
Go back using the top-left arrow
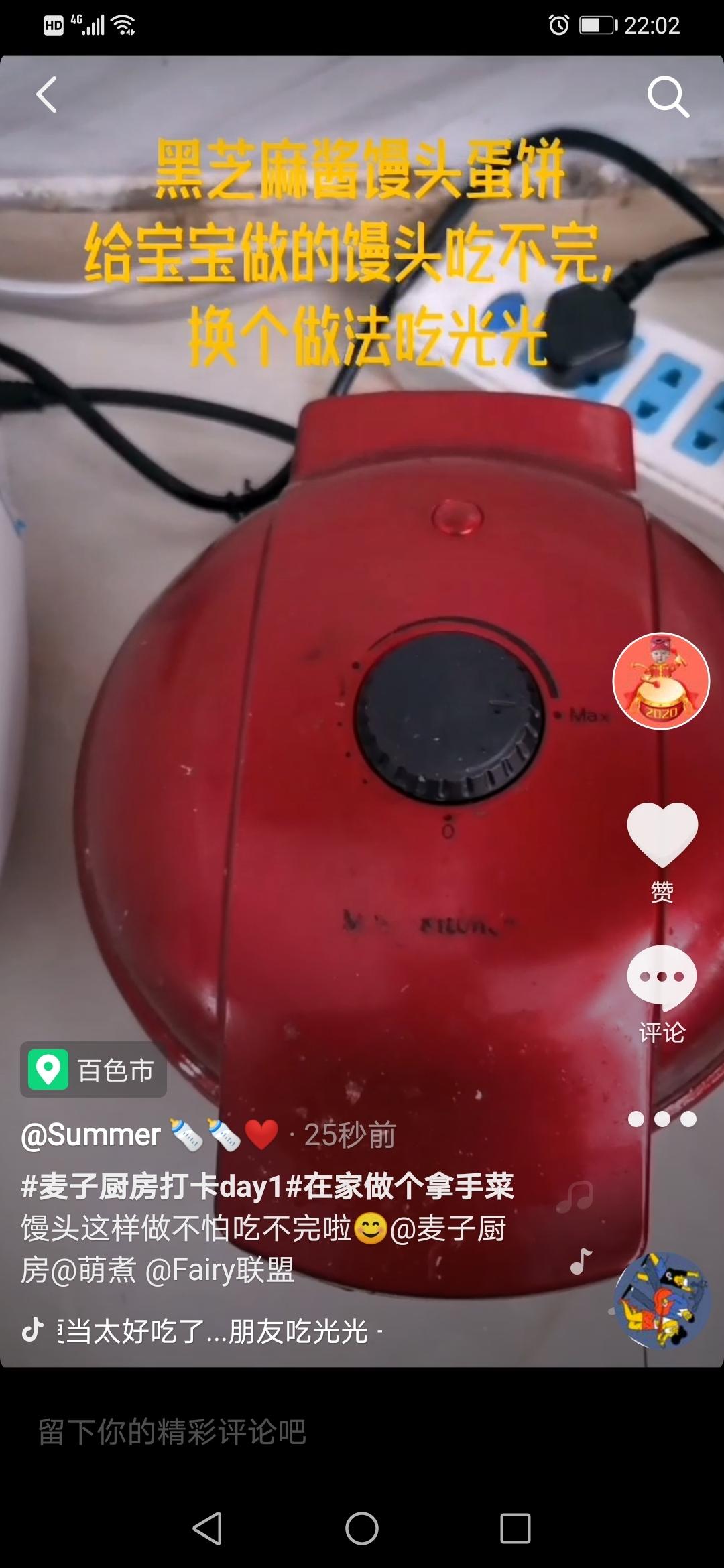(x=46, y=94)
